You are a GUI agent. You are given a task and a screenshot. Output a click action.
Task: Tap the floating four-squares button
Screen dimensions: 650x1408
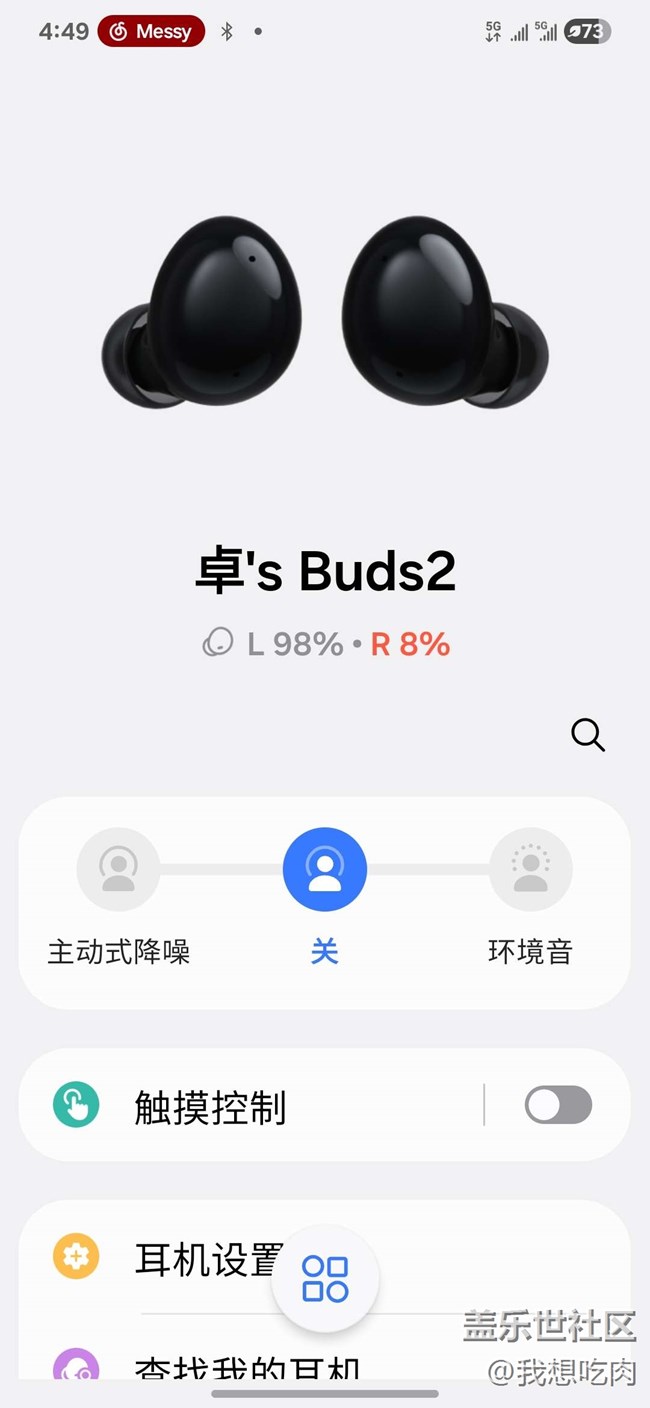pos(325,1278)
